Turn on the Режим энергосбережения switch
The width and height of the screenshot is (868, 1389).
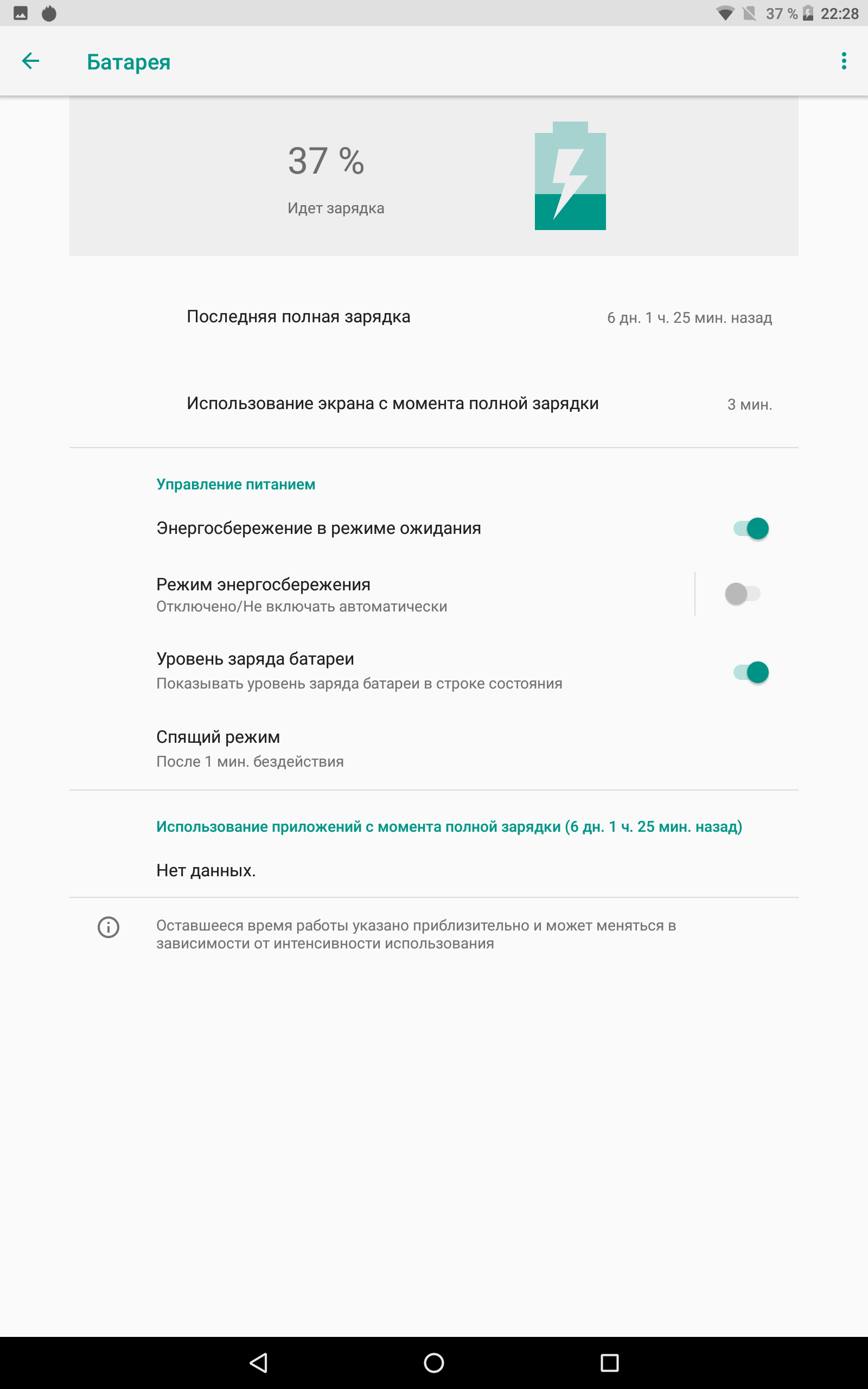coord(742,594)
